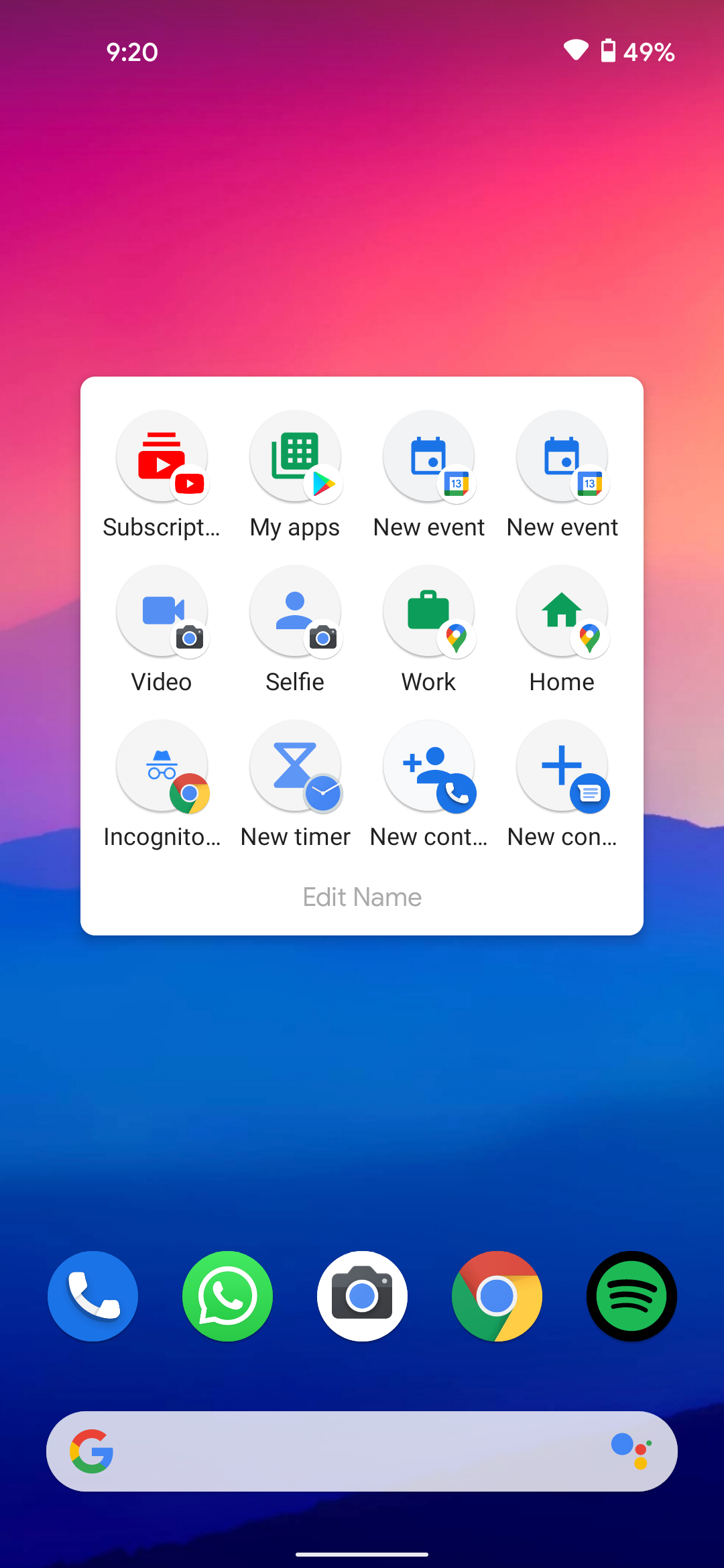The height and width of the screenshot is (1568, 724).
Task: Launch WhatsApp from the dock
Action: pyautogui.click(x=227, y=1296)
